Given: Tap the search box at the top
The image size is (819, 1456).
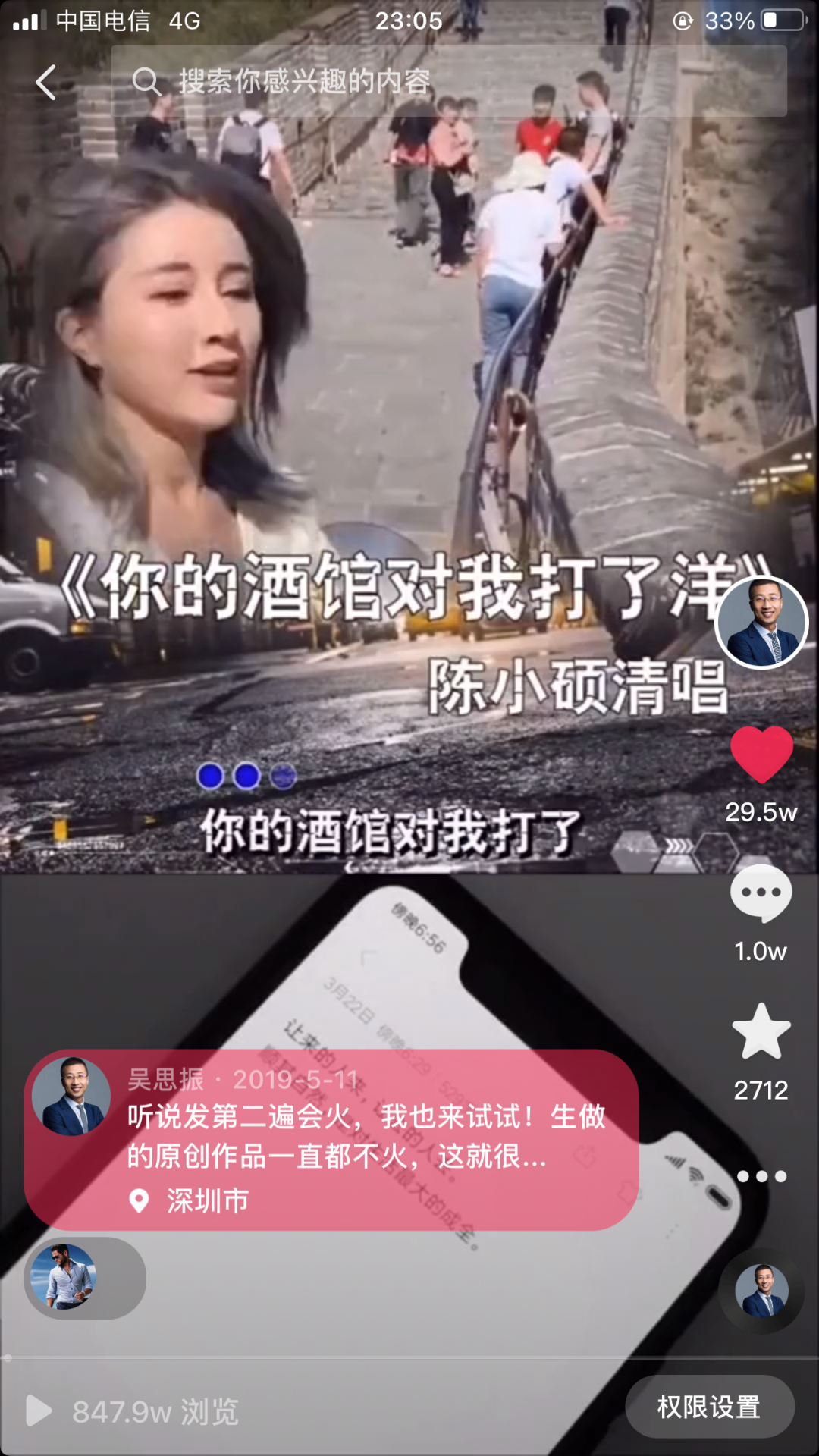Looking at the screenshot, I should coord(447,81).
